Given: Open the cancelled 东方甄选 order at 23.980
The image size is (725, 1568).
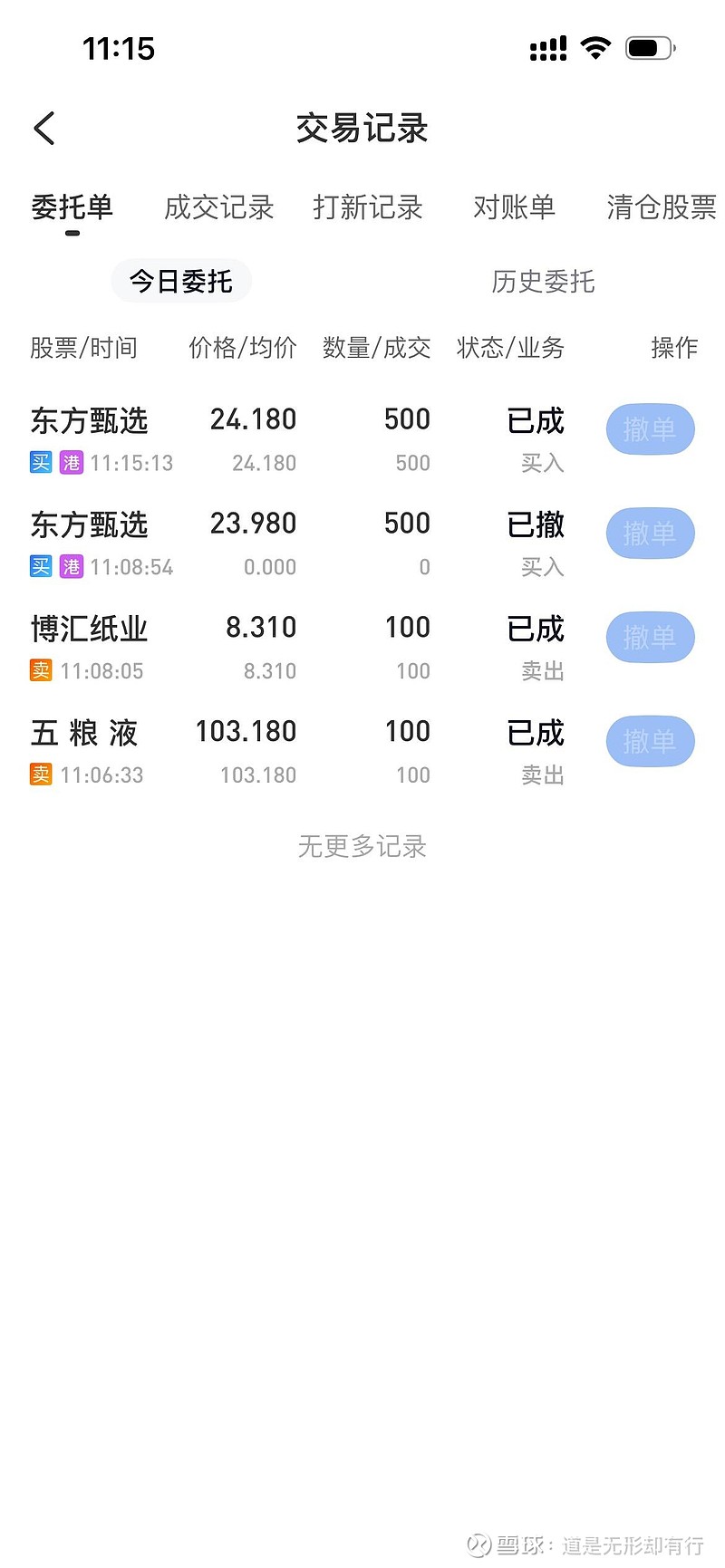Looking at the screenshot, I should (89, 525).
